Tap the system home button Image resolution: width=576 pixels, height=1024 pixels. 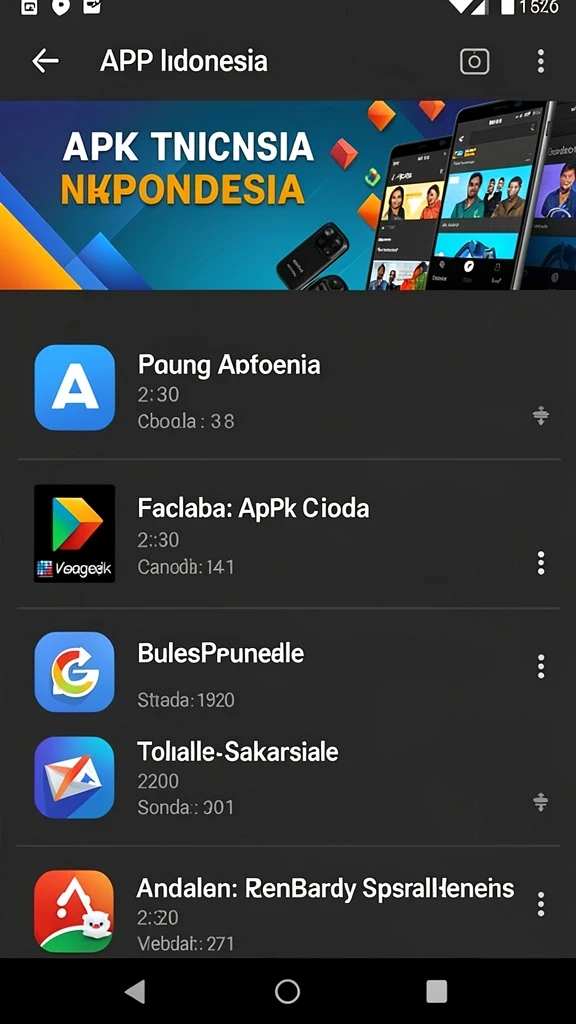(287, 991)
